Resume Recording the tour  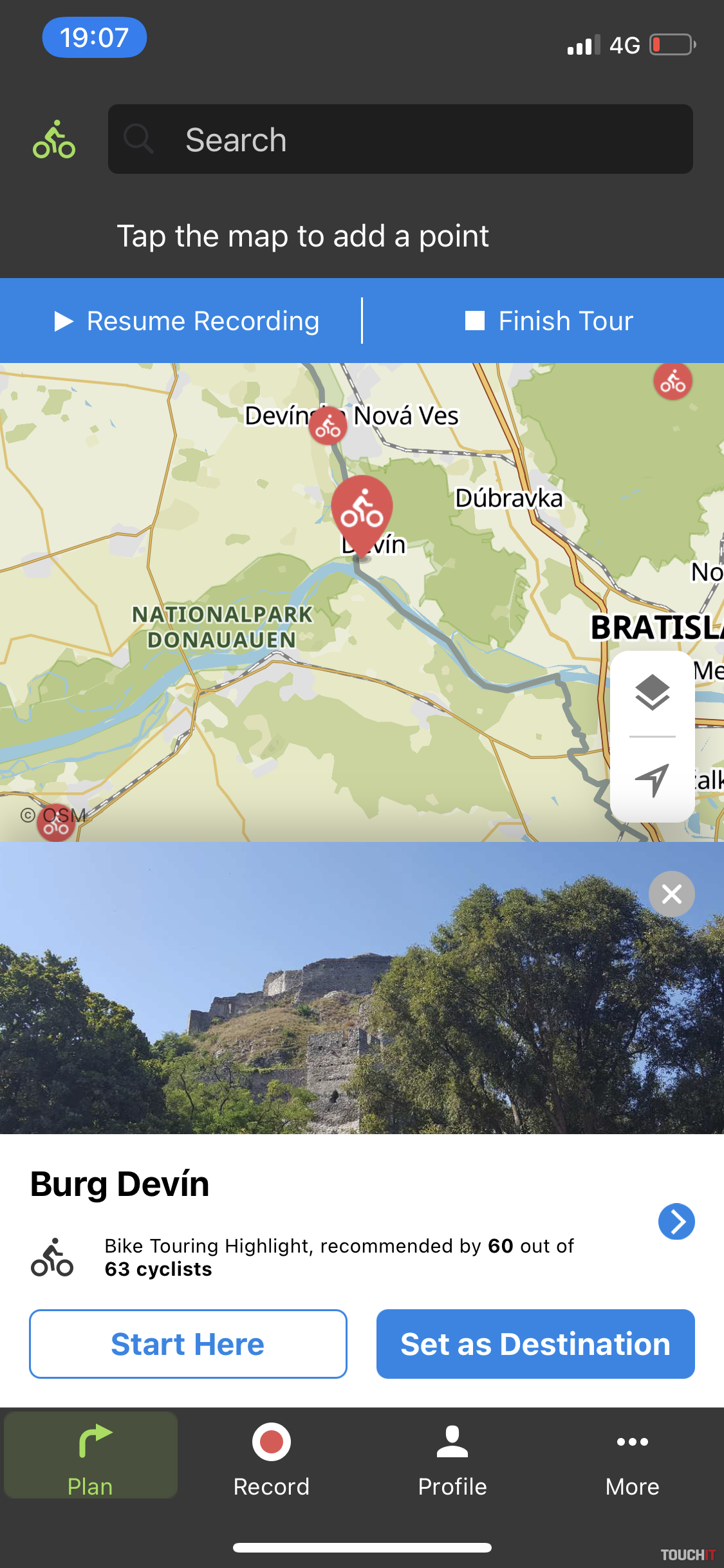(x=187, y=321)
